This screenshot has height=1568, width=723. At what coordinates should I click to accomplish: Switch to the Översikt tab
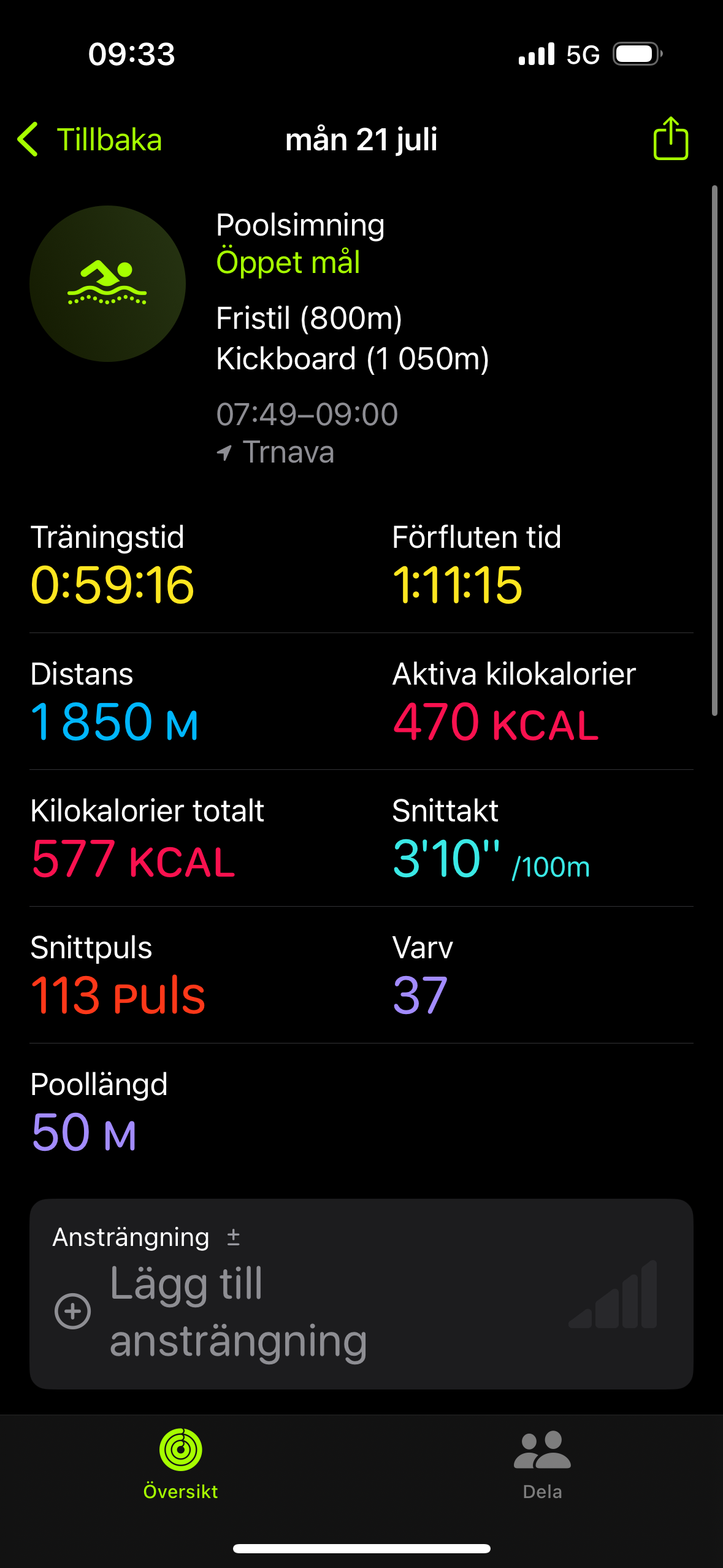pos(180,1463)
